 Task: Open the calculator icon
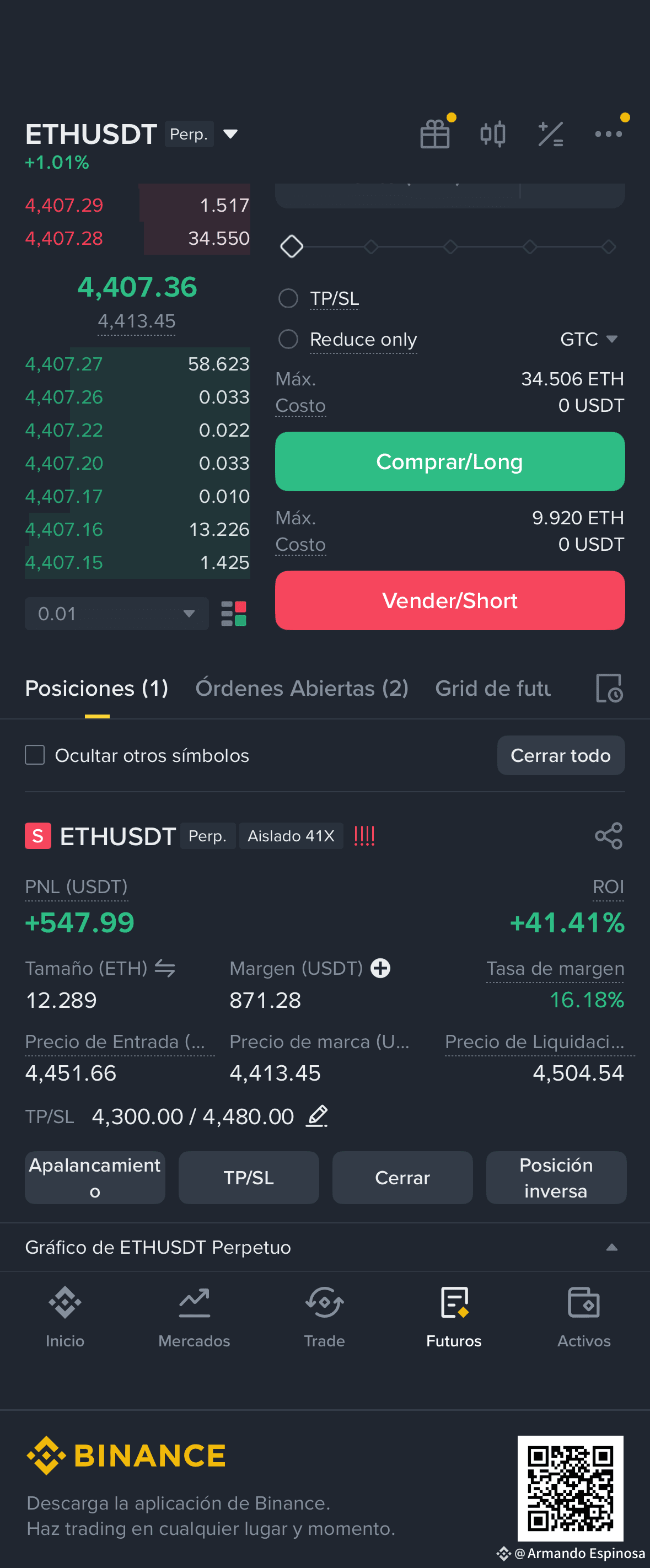(550, 134)
